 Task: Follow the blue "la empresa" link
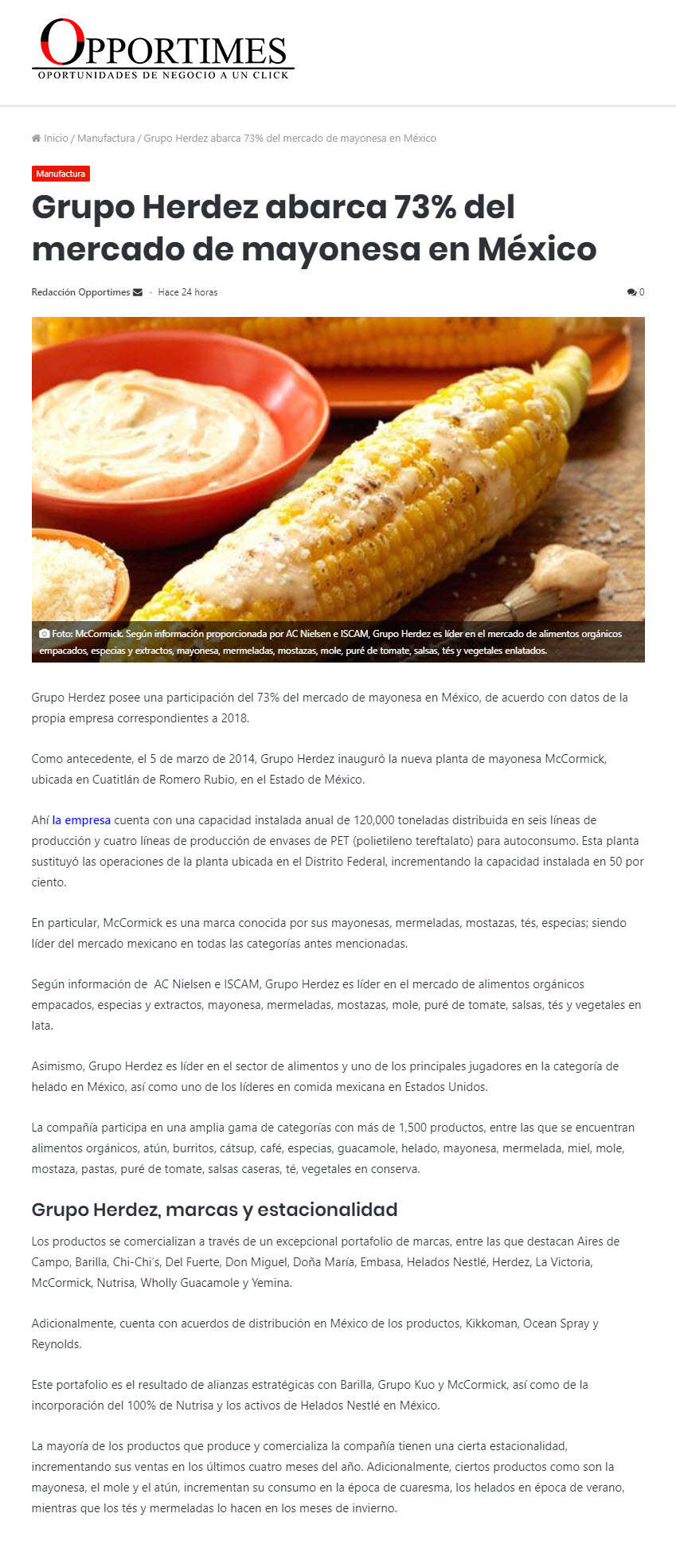81,820
